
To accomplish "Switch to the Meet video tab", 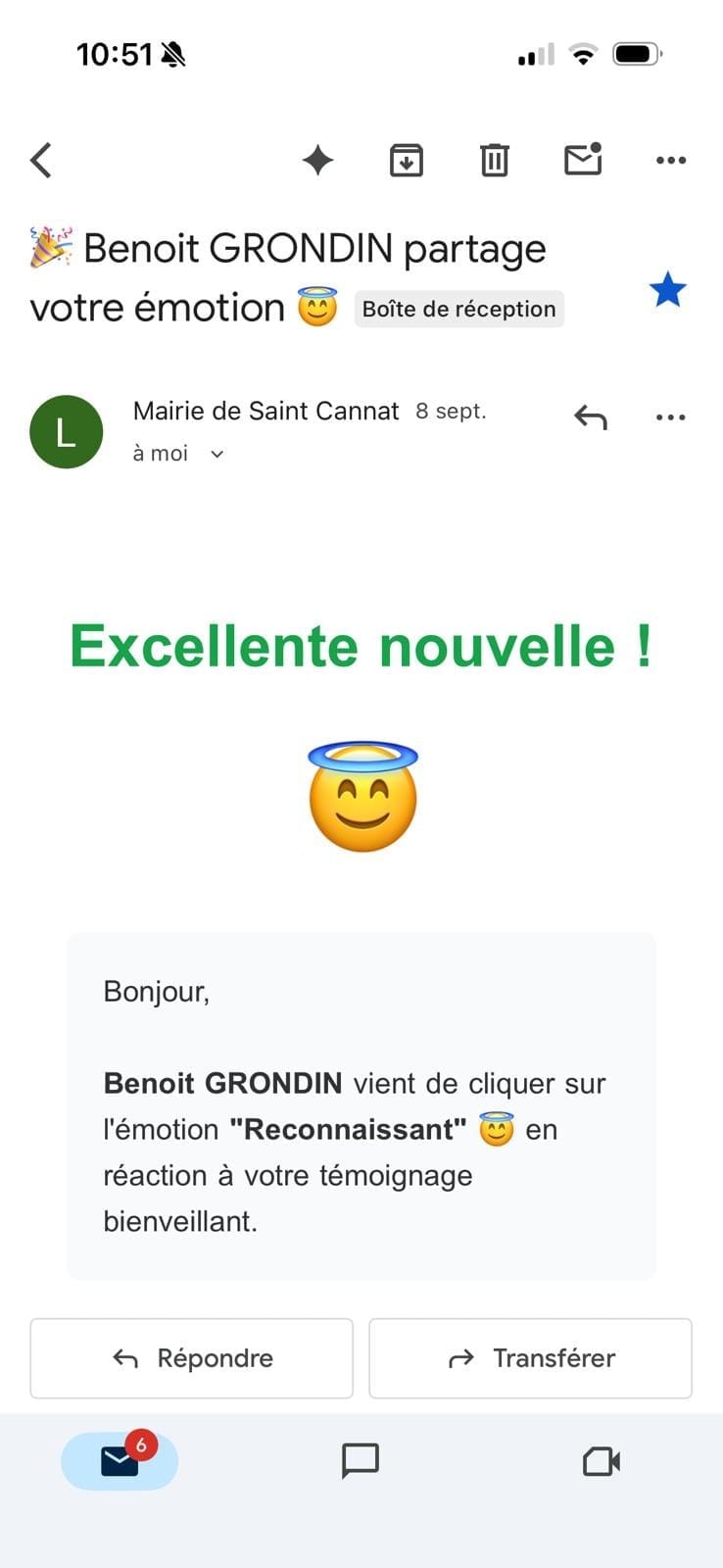I will tap(602, 1461).
